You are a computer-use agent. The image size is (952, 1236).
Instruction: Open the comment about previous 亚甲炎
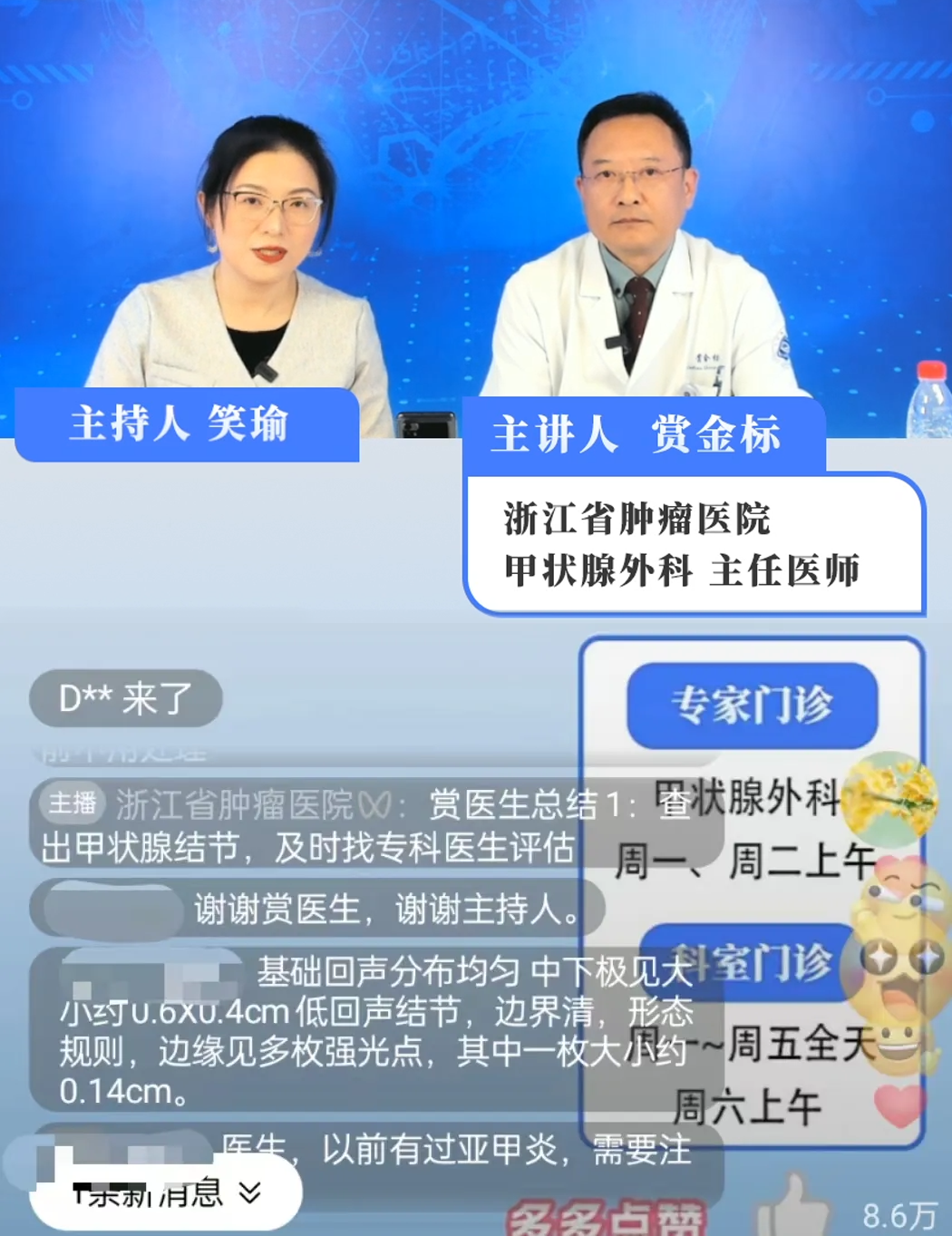[x=453, y=1150]
